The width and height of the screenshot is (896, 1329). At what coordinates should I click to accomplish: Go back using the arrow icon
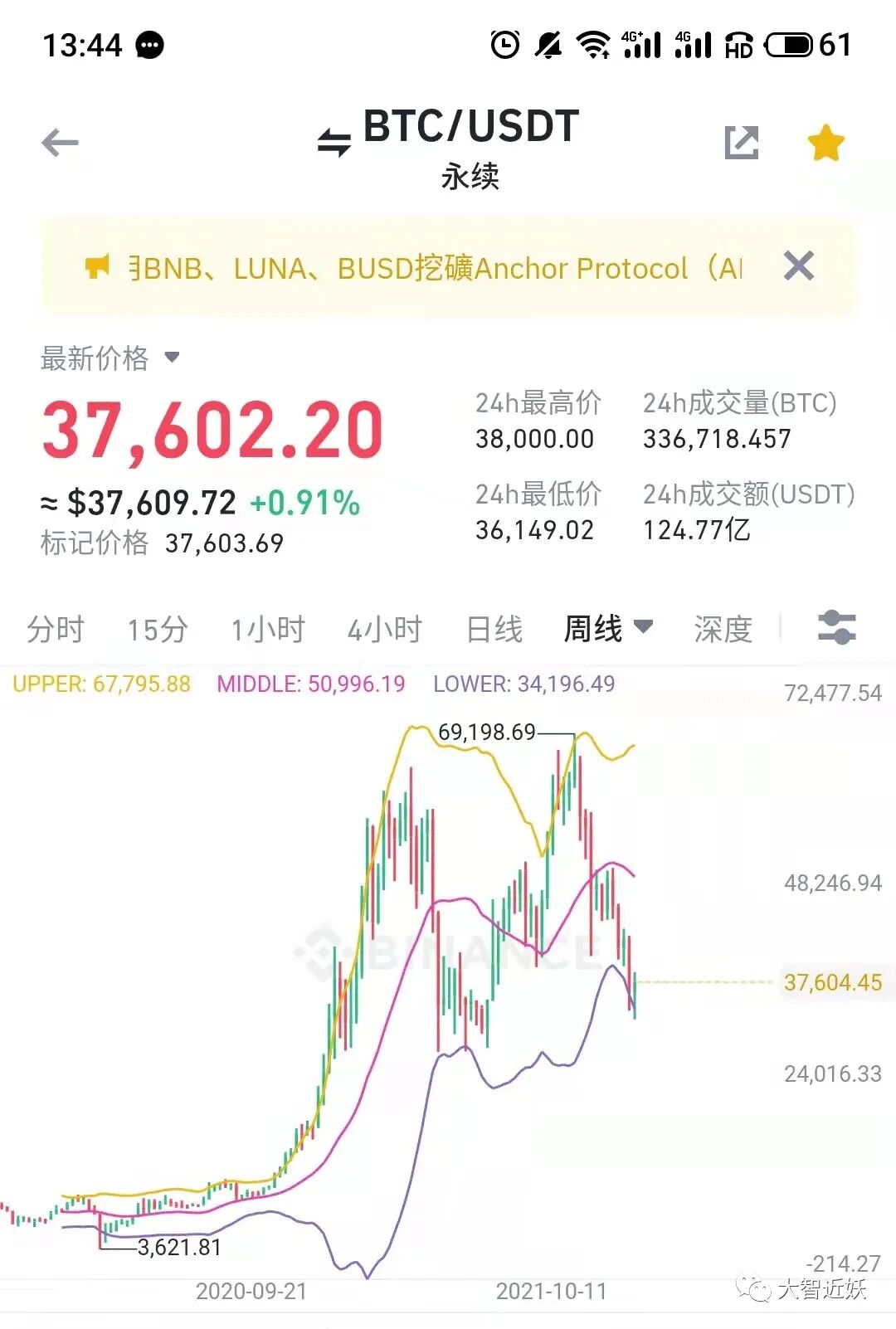click(x=60, y=143)
